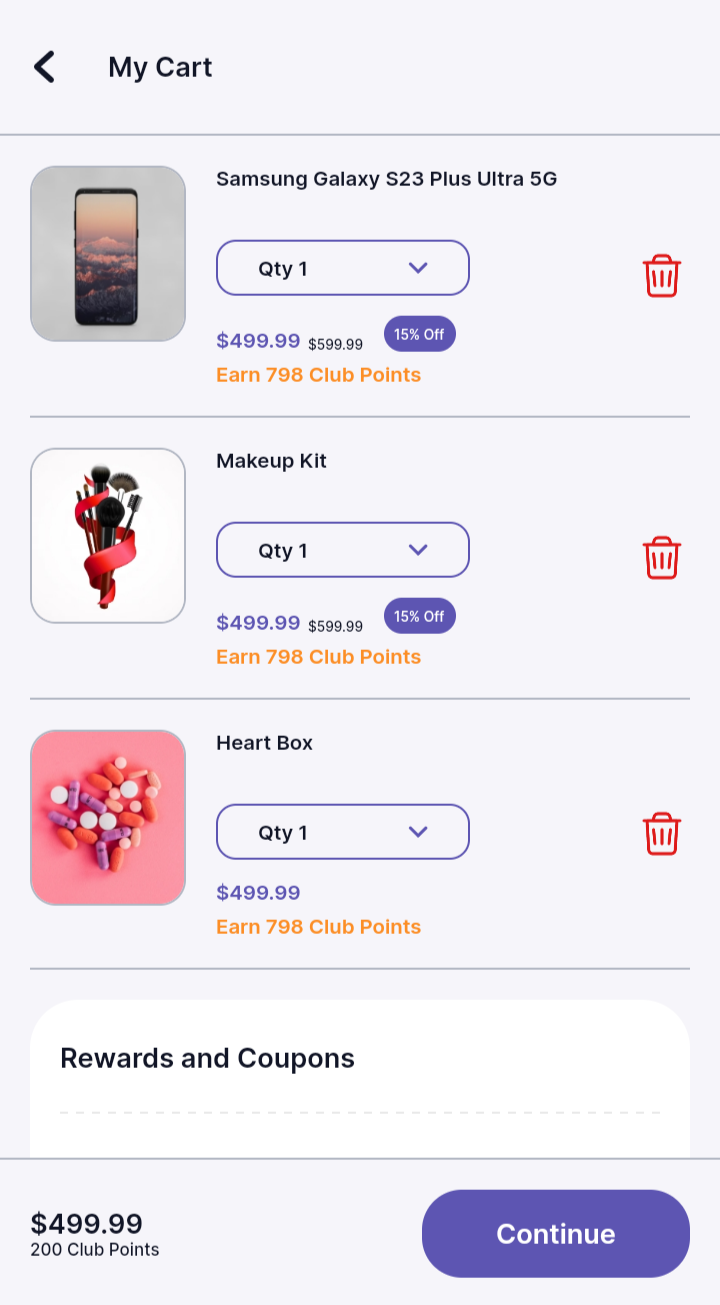
Task: Tap the Heart Box product picture
Action: point(107,817)
